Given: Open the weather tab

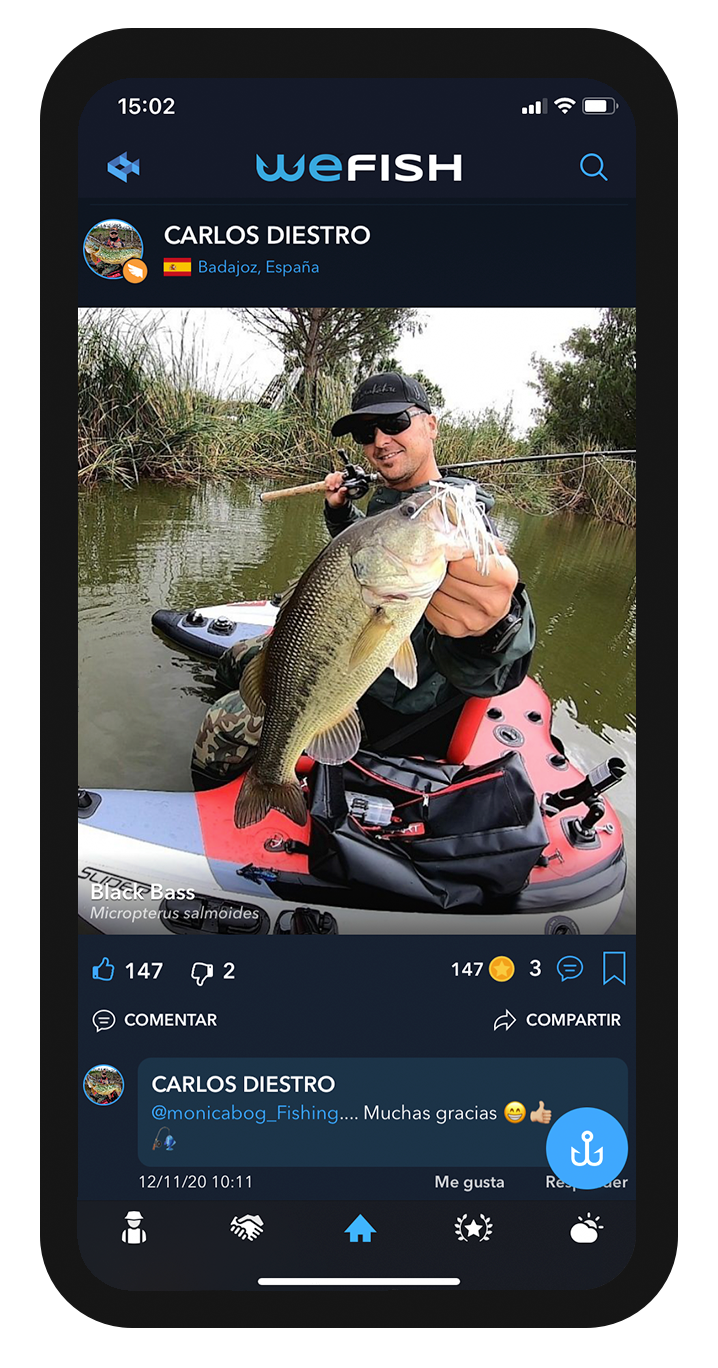Looking at the screenshot, I should (x=586, y=1228).
